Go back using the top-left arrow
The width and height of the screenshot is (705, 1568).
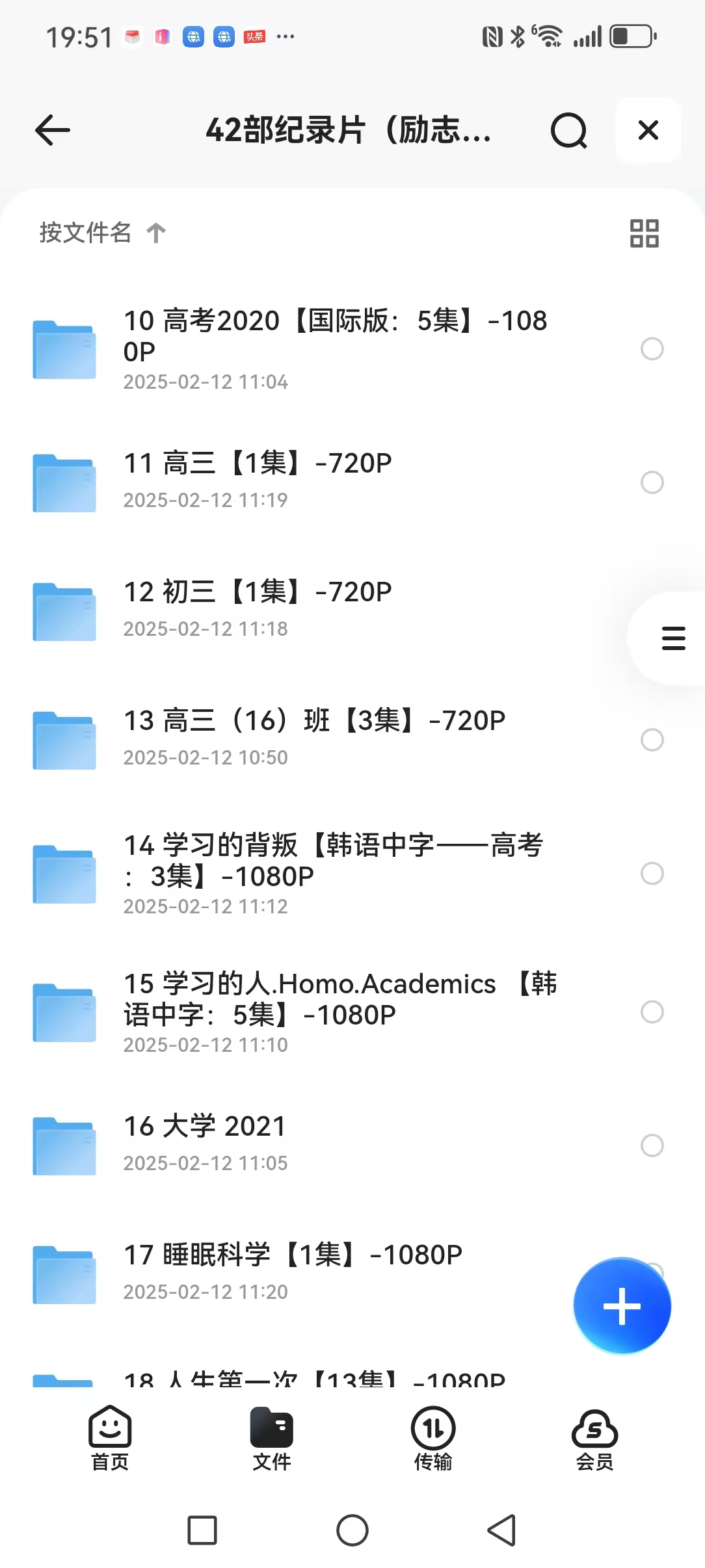[53, 130]
